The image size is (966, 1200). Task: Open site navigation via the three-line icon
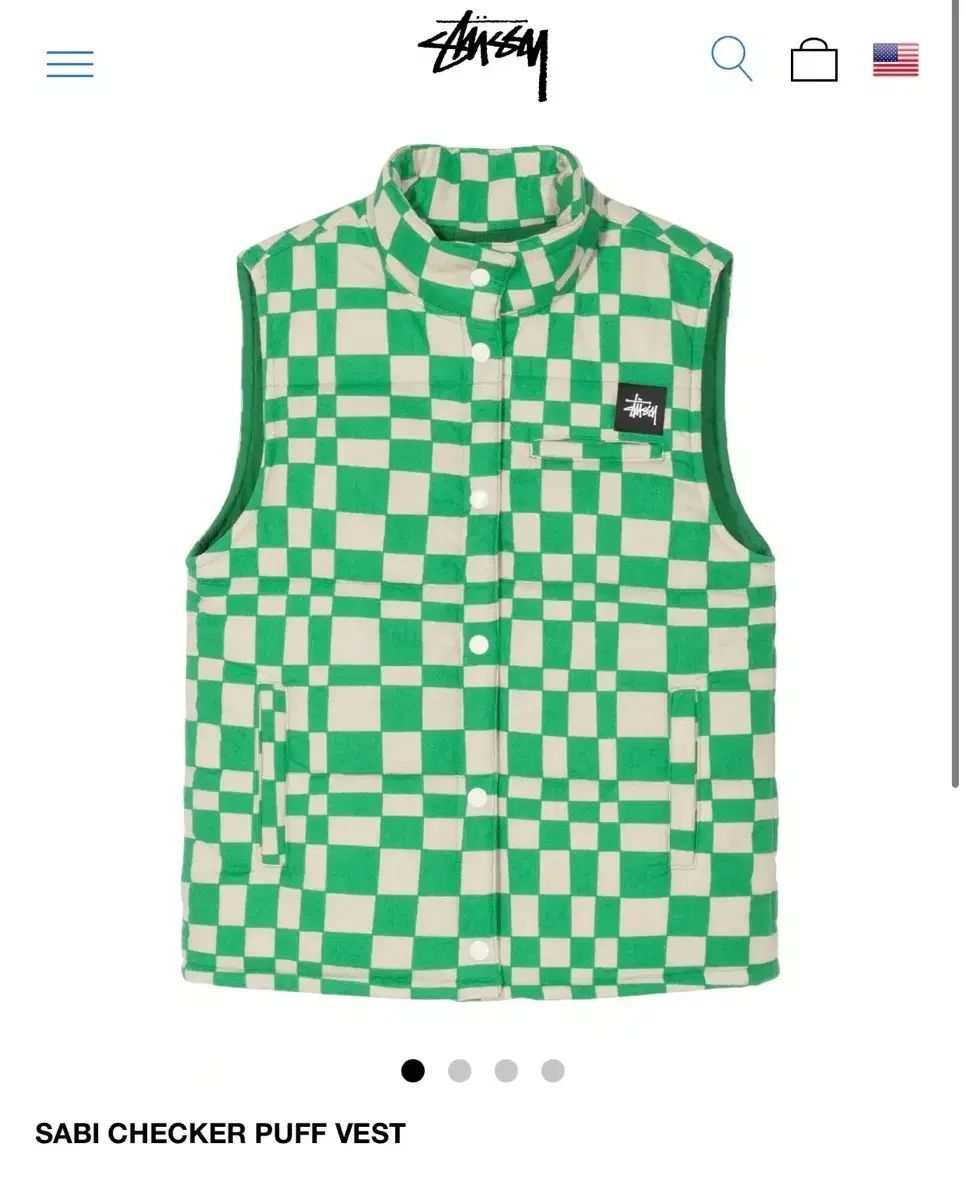click(x=68, y=63)
